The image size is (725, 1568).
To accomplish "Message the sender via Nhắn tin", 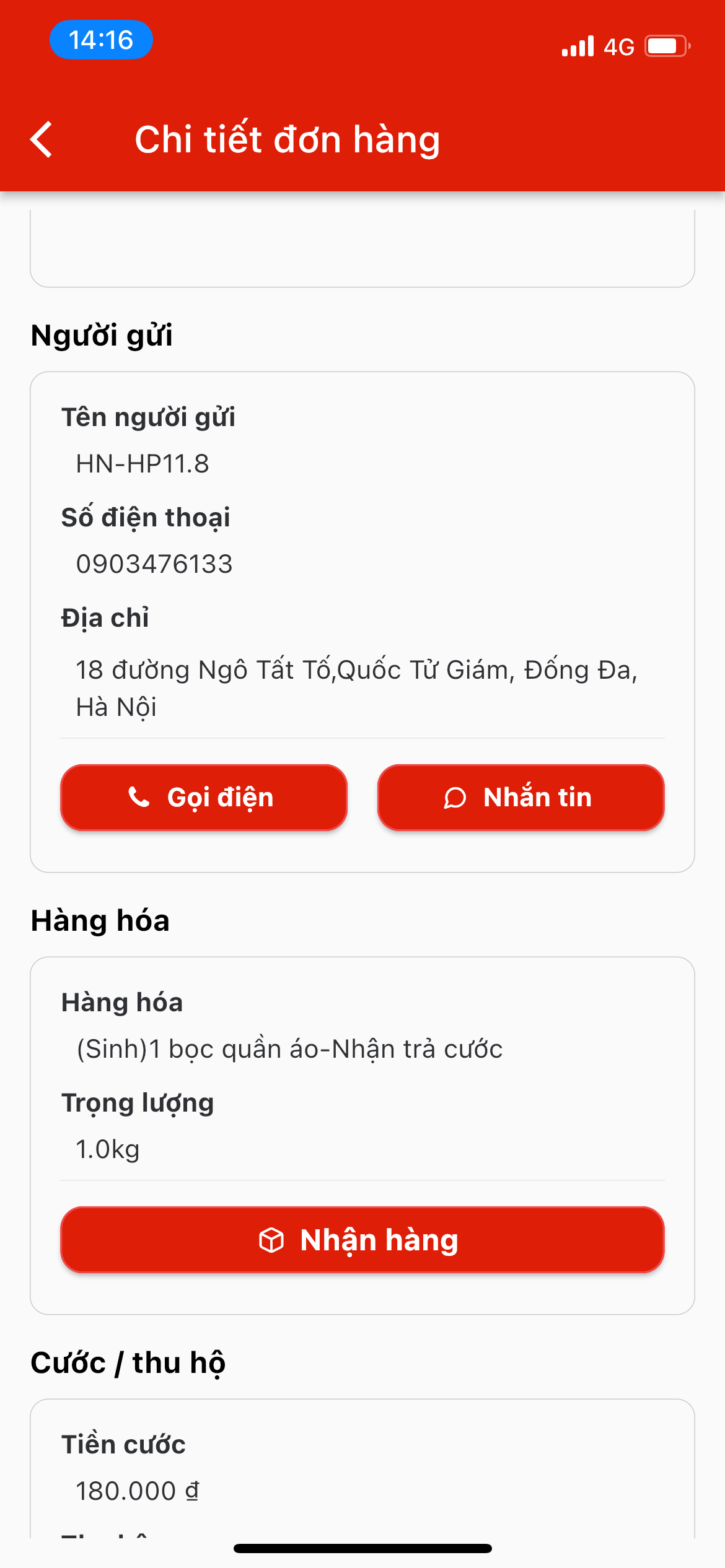I will click(521, 797).
